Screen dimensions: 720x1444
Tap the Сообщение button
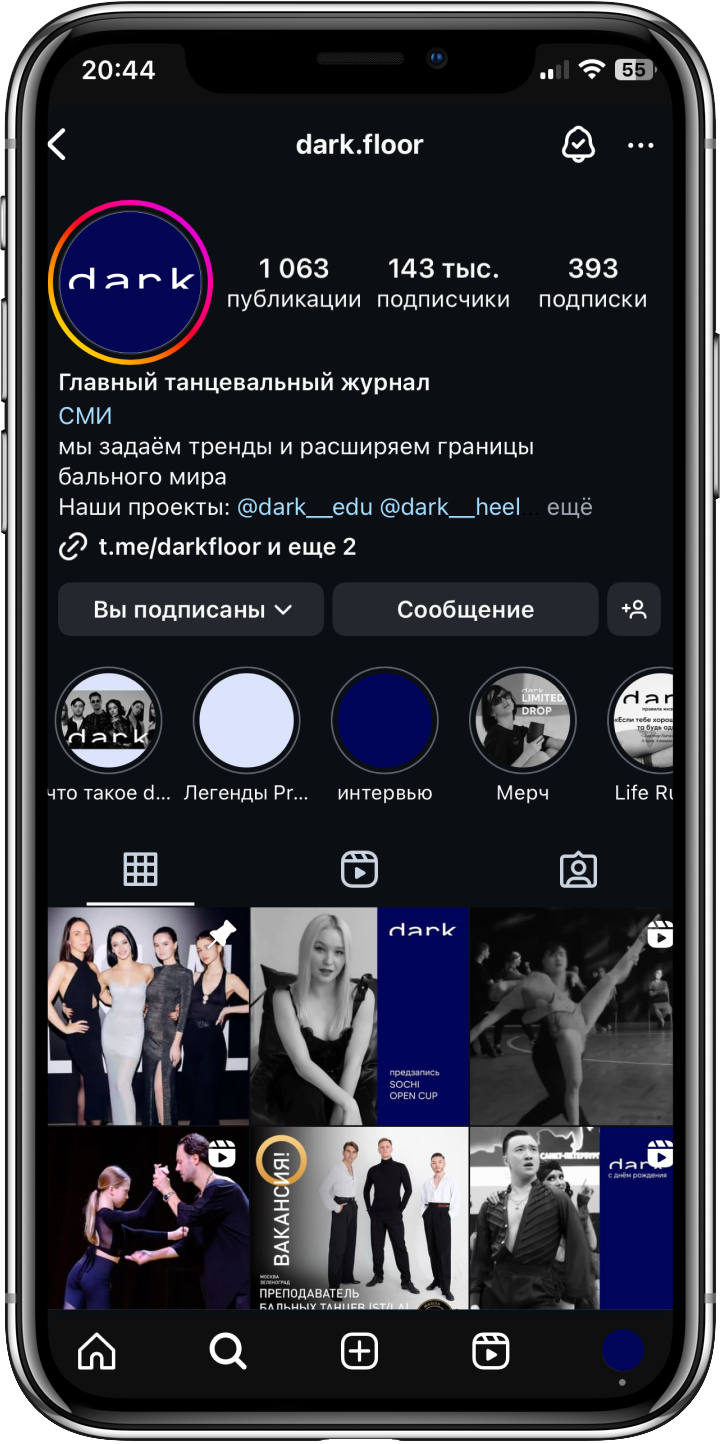(465, 610)
